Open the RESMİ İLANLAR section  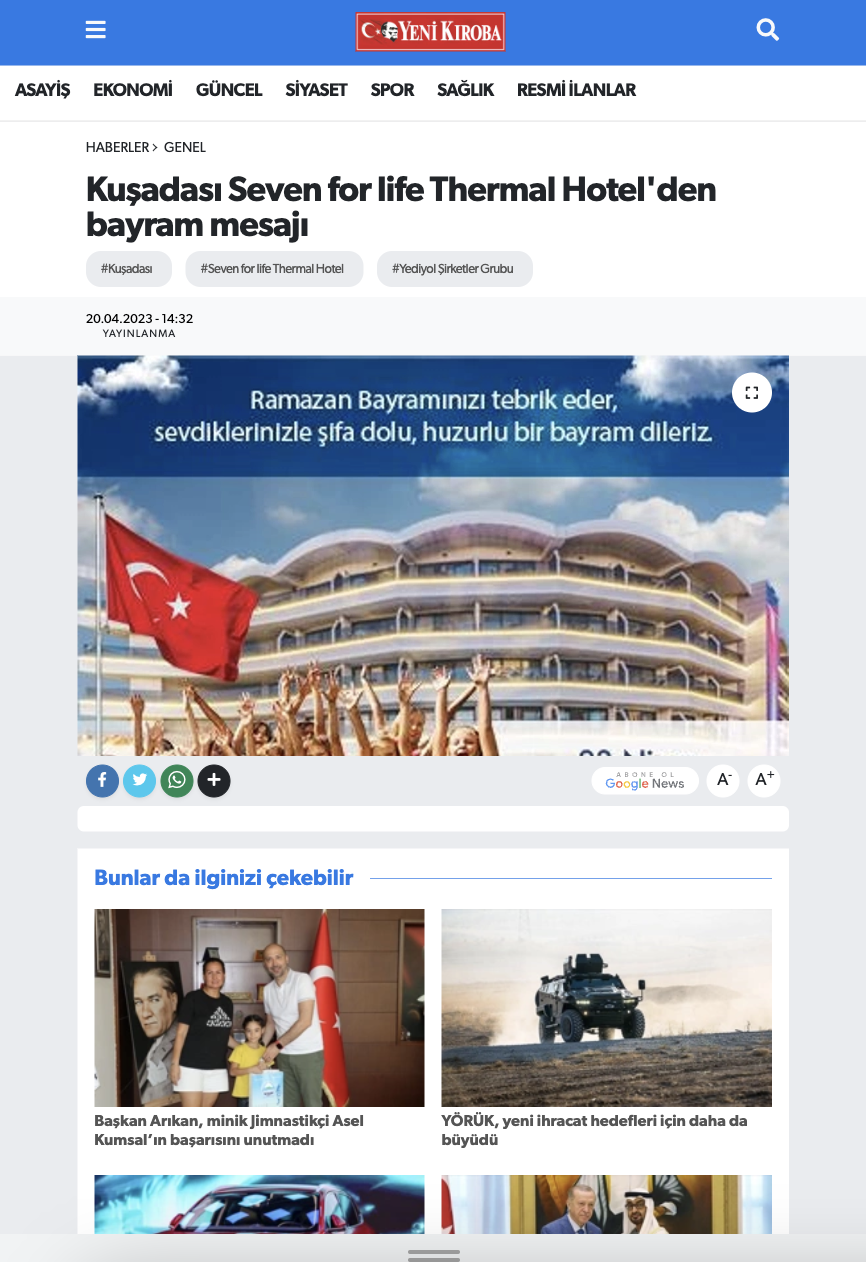click(x=576, y=90)
